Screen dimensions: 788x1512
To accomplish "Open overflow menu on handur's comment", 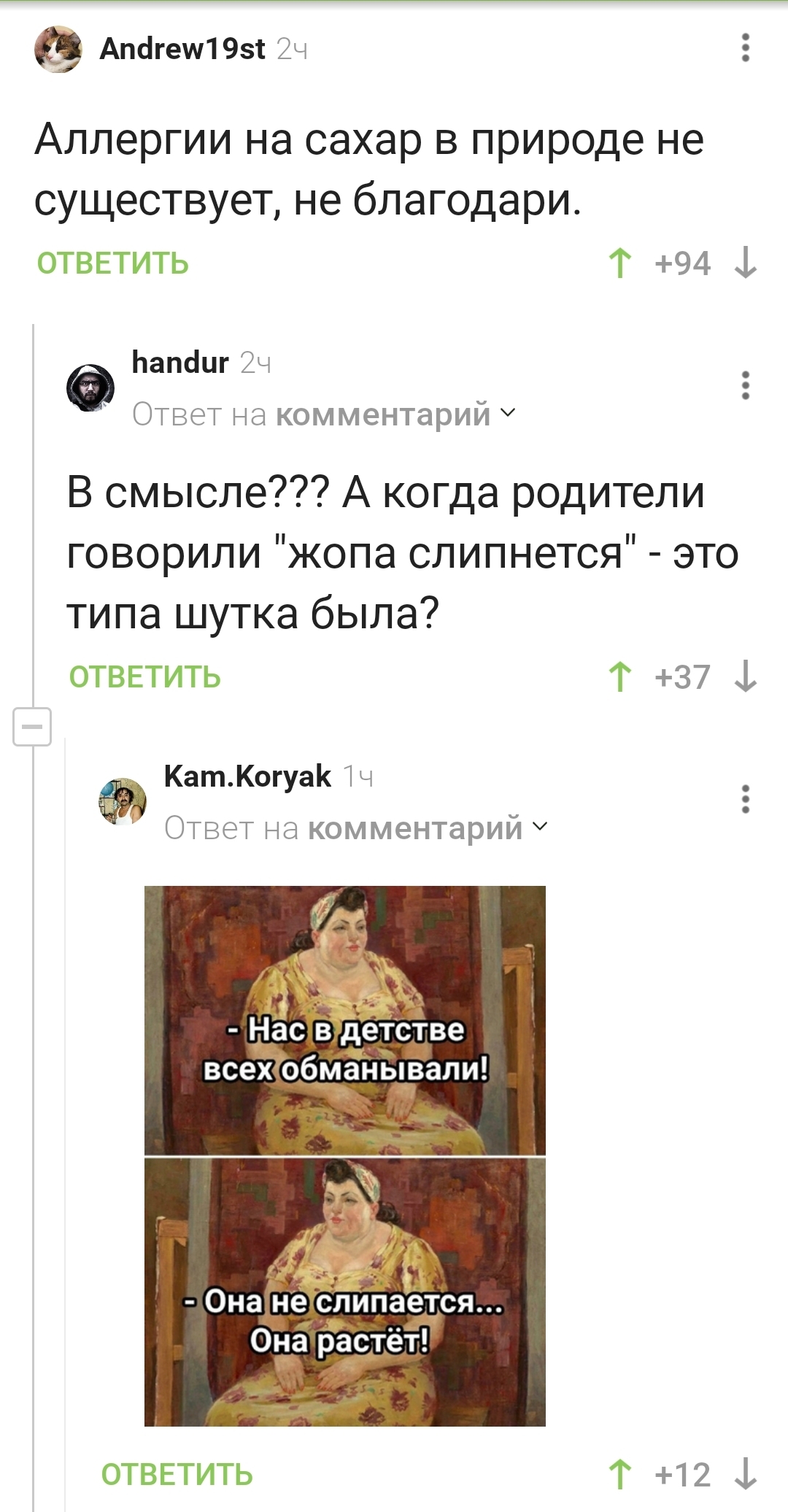I will point(745,385).
